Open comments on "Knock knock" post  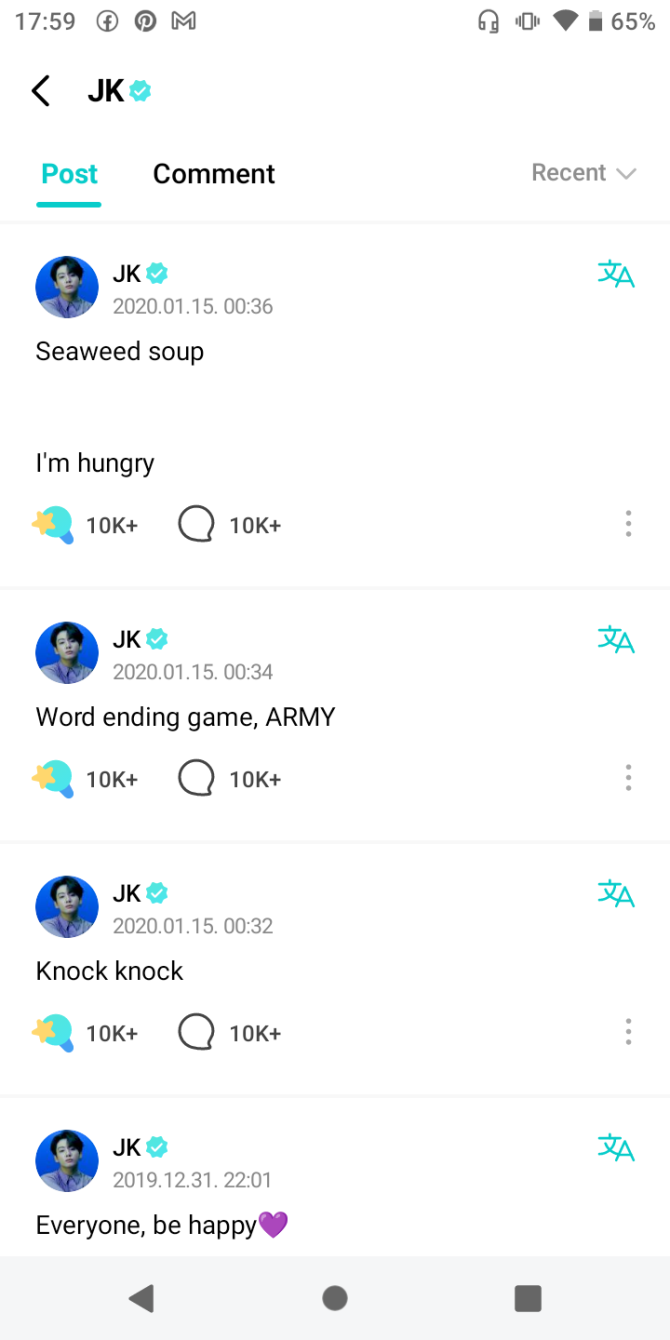[x=196, y=1032]
